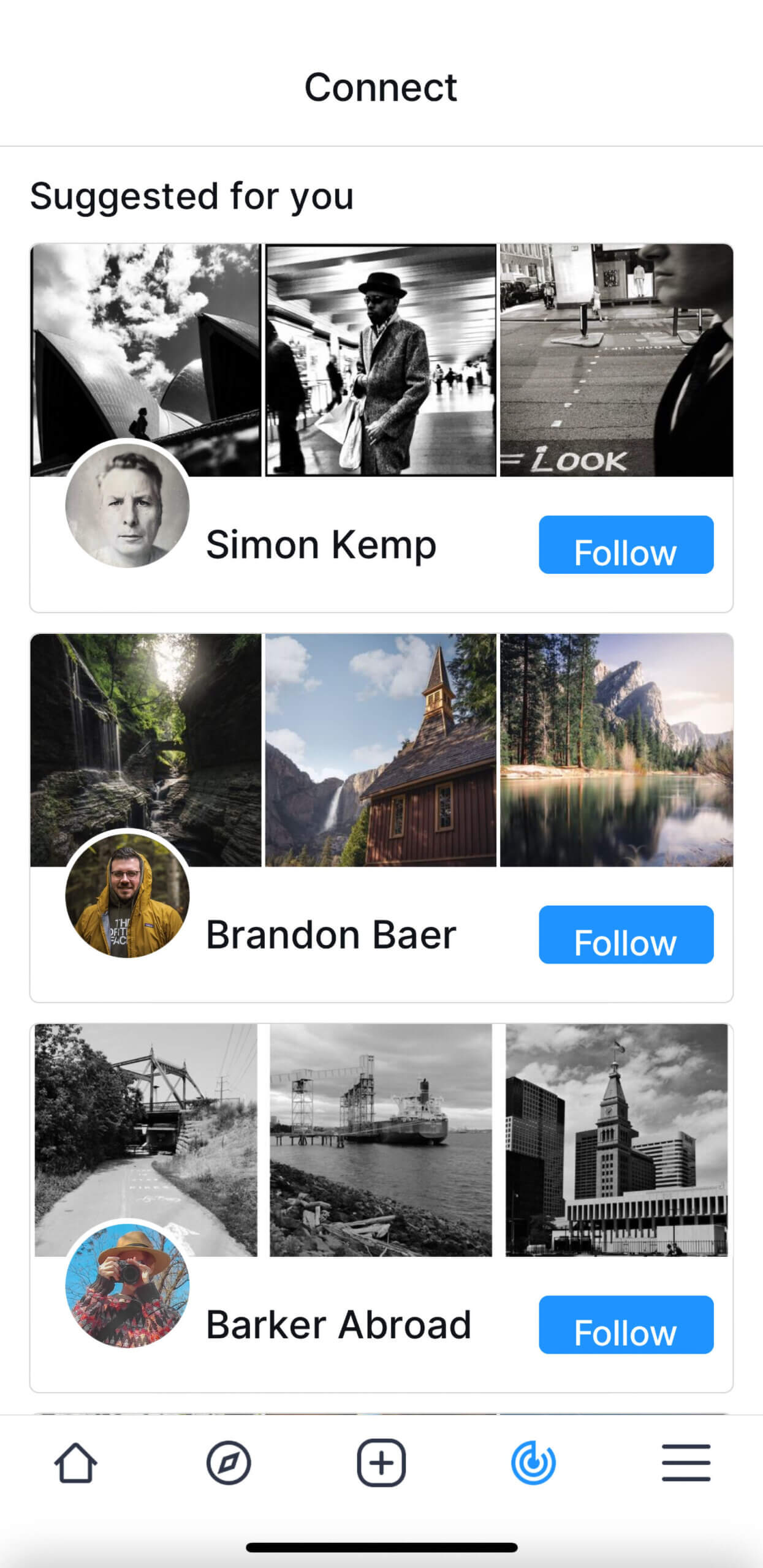Follow Brandon Baer
This screenshot has width=763, height=1568.
pos(626,934)
